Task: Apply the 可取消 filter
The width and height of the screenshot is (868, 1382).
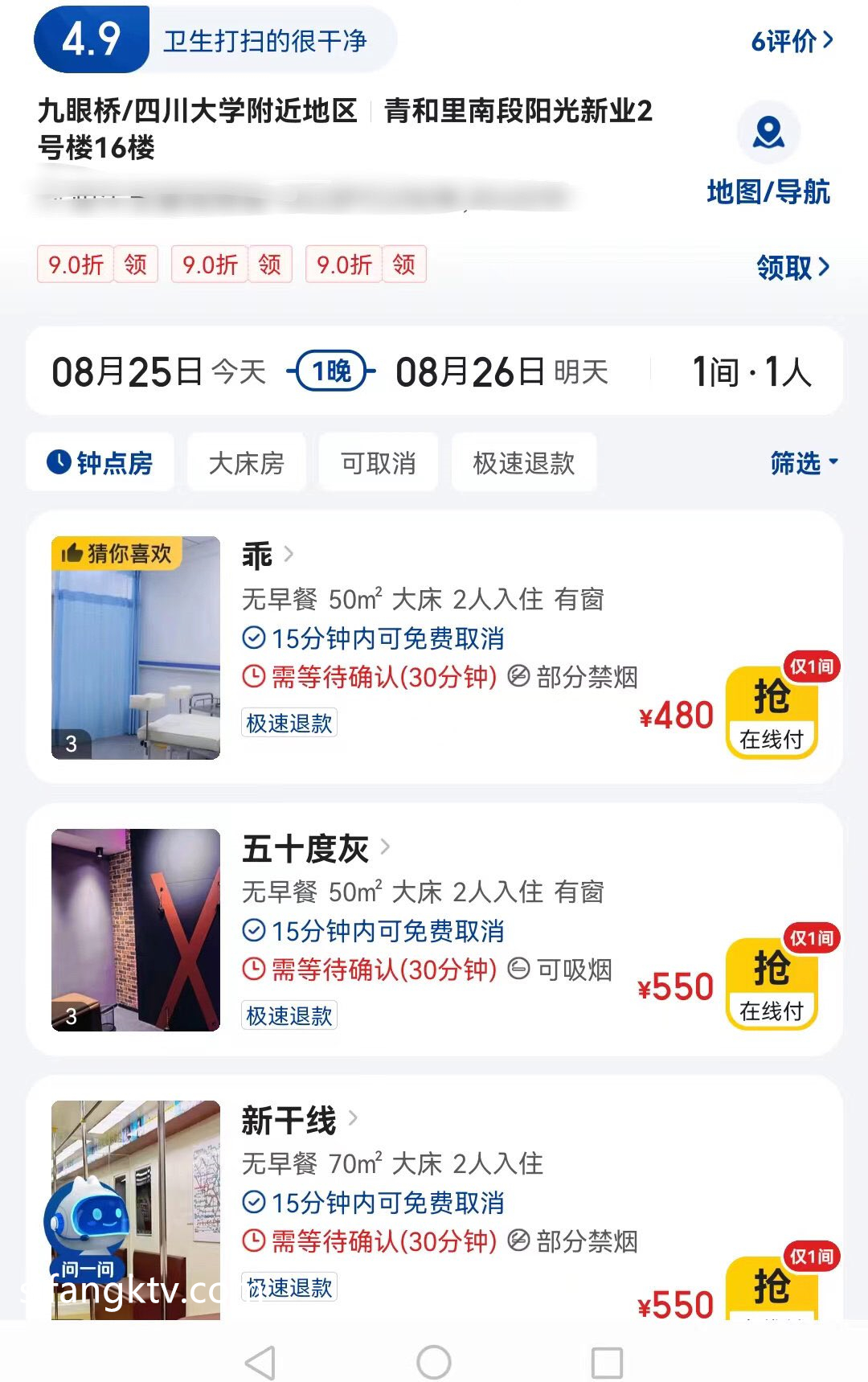Action: click(x=378, y=462)
